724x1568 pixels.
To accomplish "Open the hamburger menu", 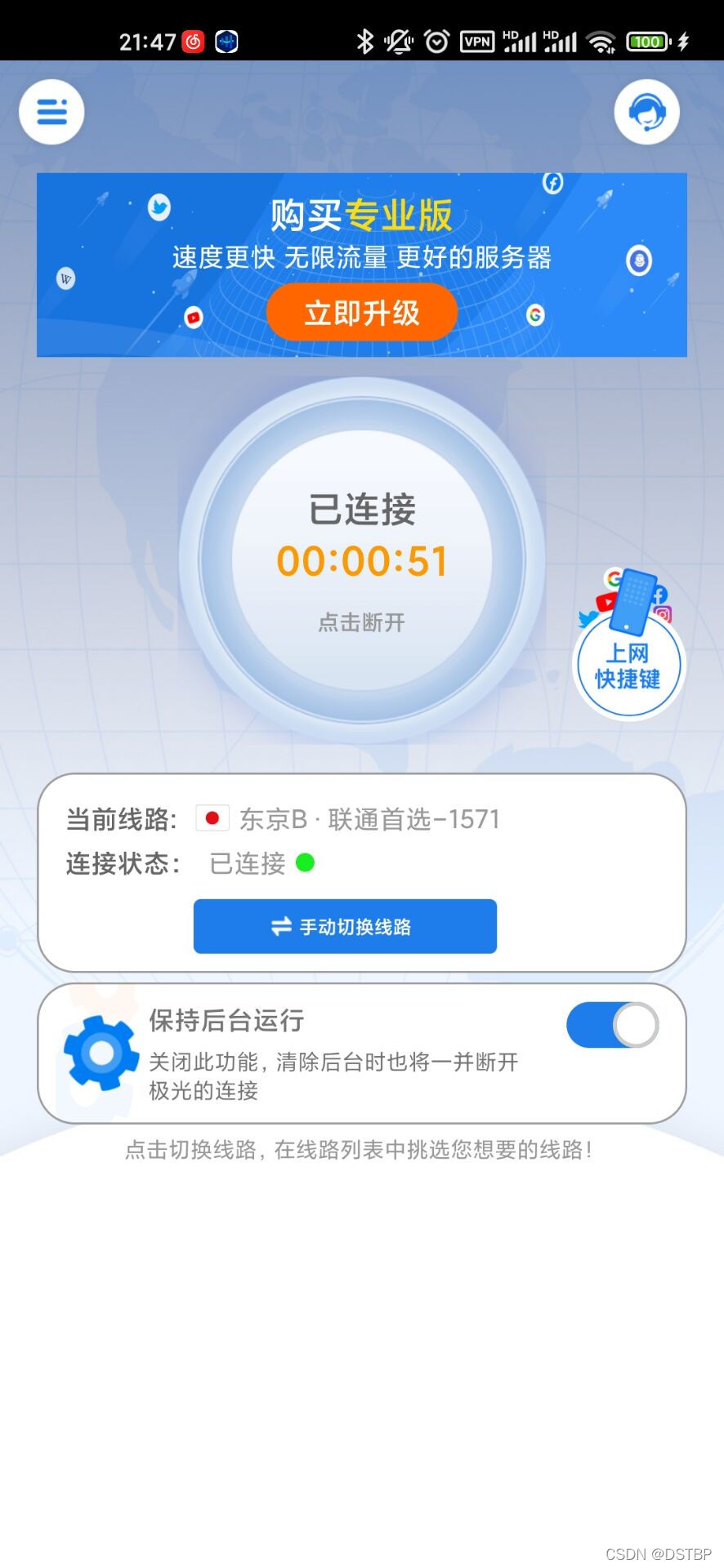I will (x=51, y=112).
